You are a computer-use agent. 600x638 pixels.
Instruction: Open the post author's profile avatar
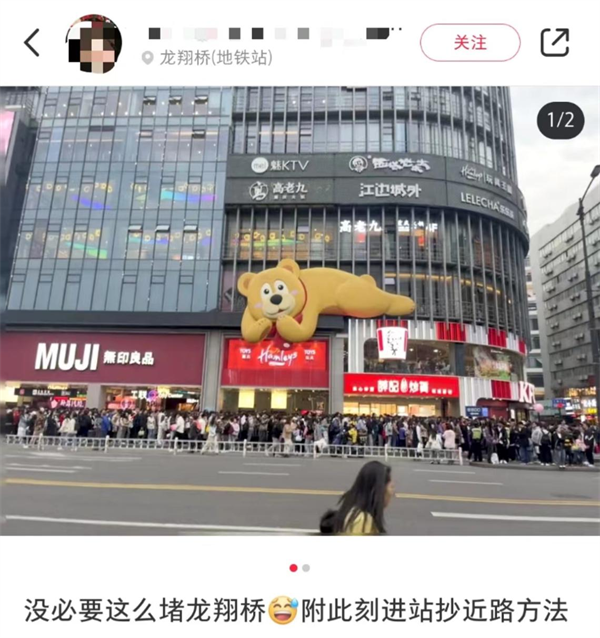[95, 44]
